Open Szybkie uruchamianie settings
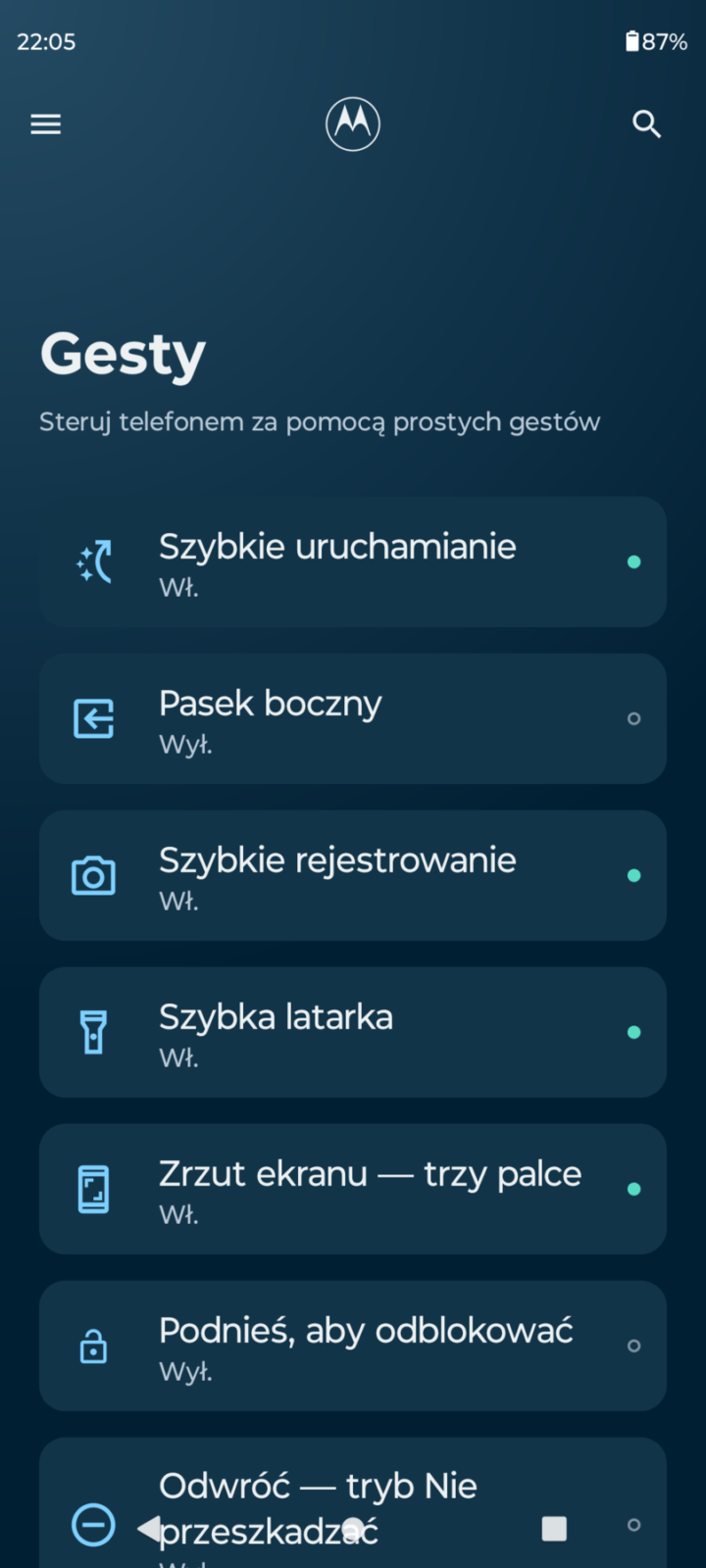706x1568 pixels. click(353, 562)
